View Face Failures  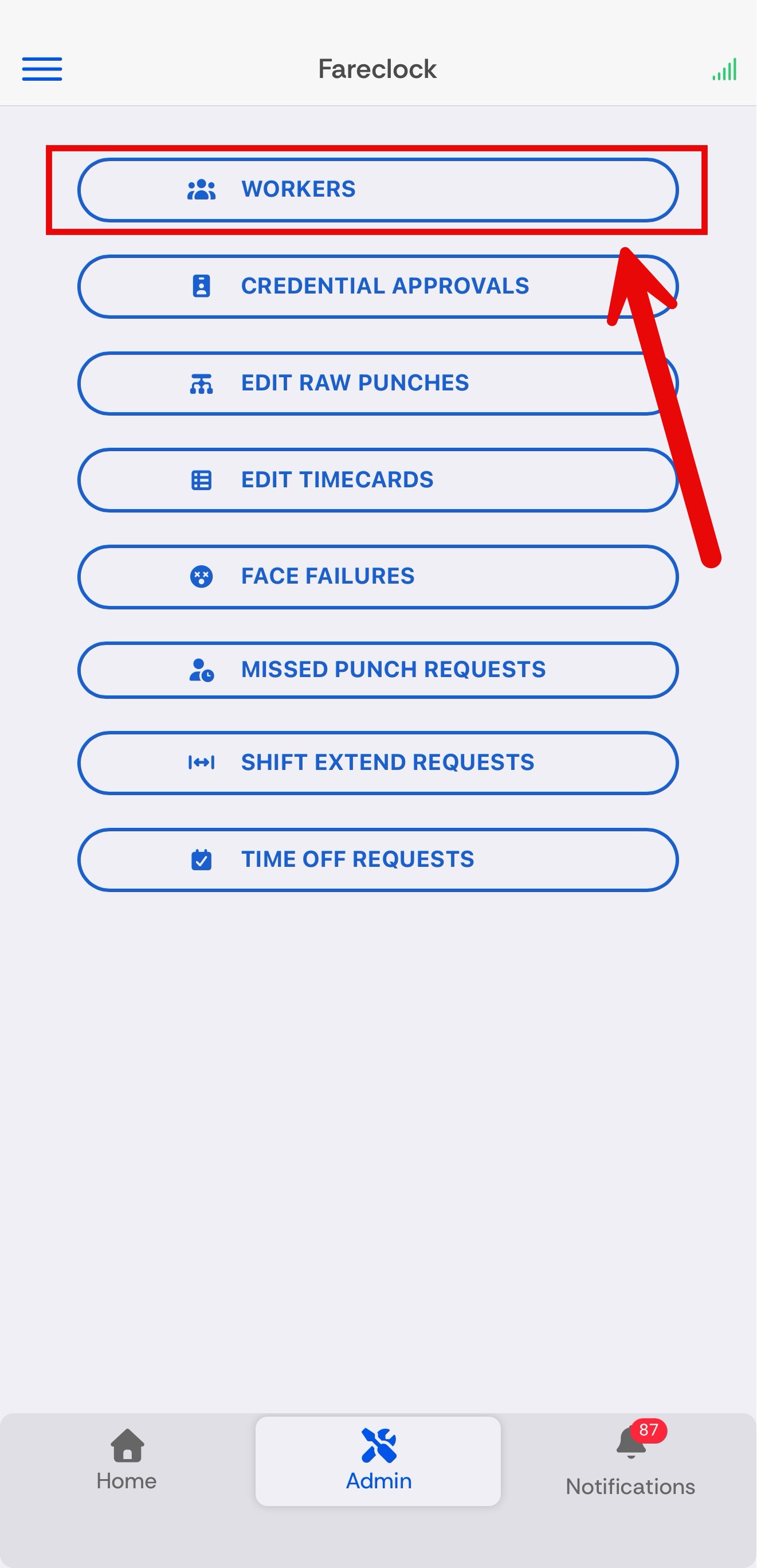(x=378, y=576)
